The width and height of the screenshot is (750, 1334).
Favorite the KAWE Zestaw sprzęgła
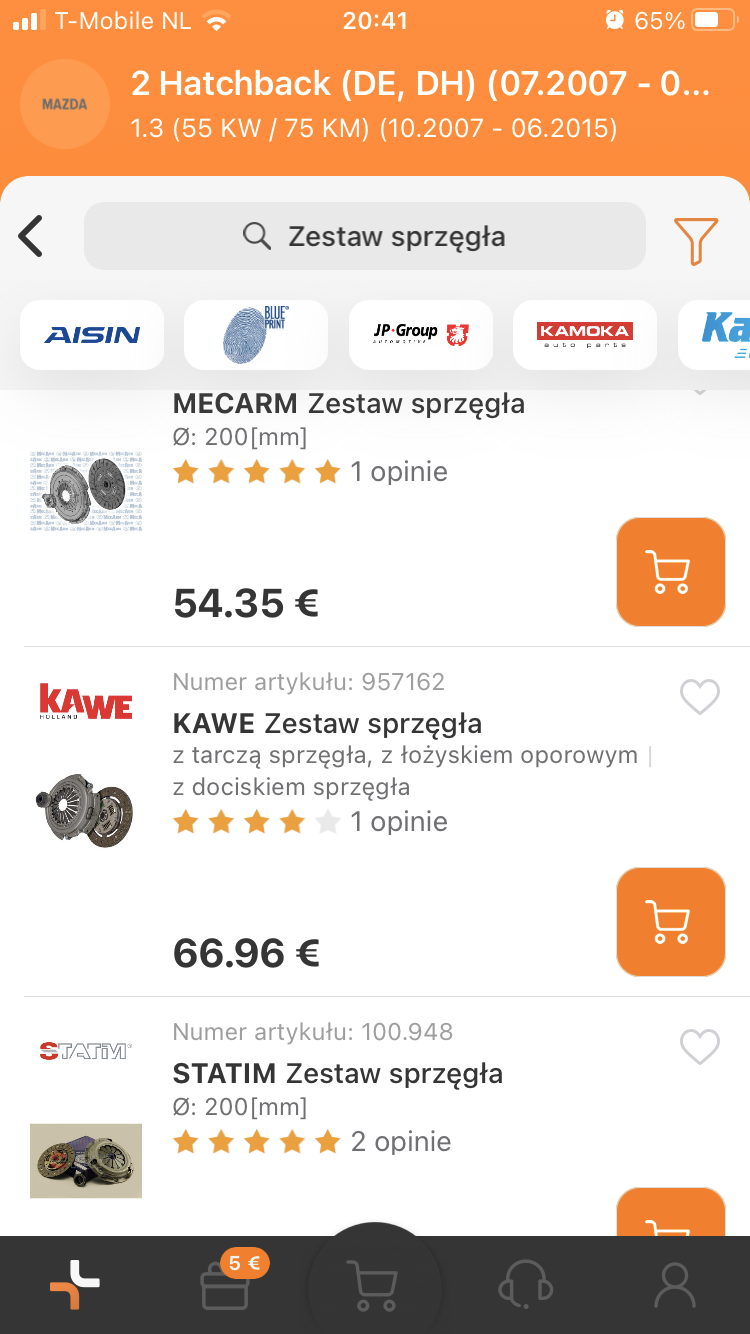[699, 697]
